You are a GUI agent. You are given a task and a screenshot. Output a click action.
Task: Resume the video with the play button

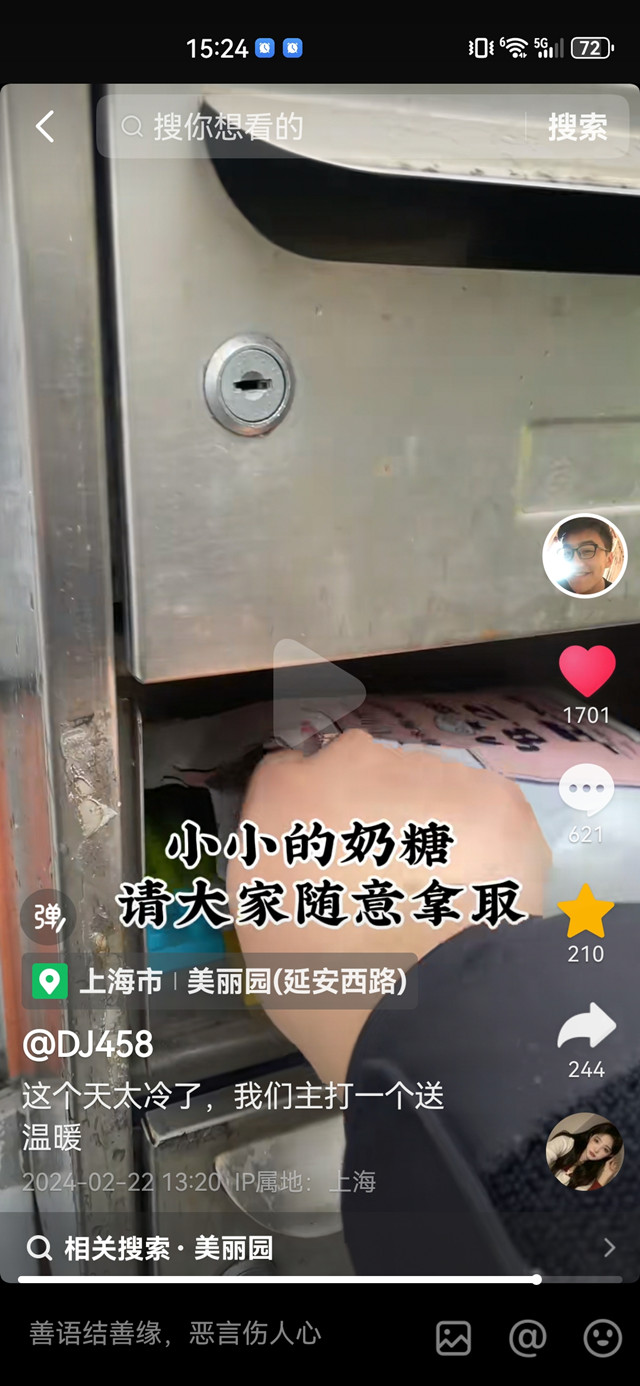318,688
